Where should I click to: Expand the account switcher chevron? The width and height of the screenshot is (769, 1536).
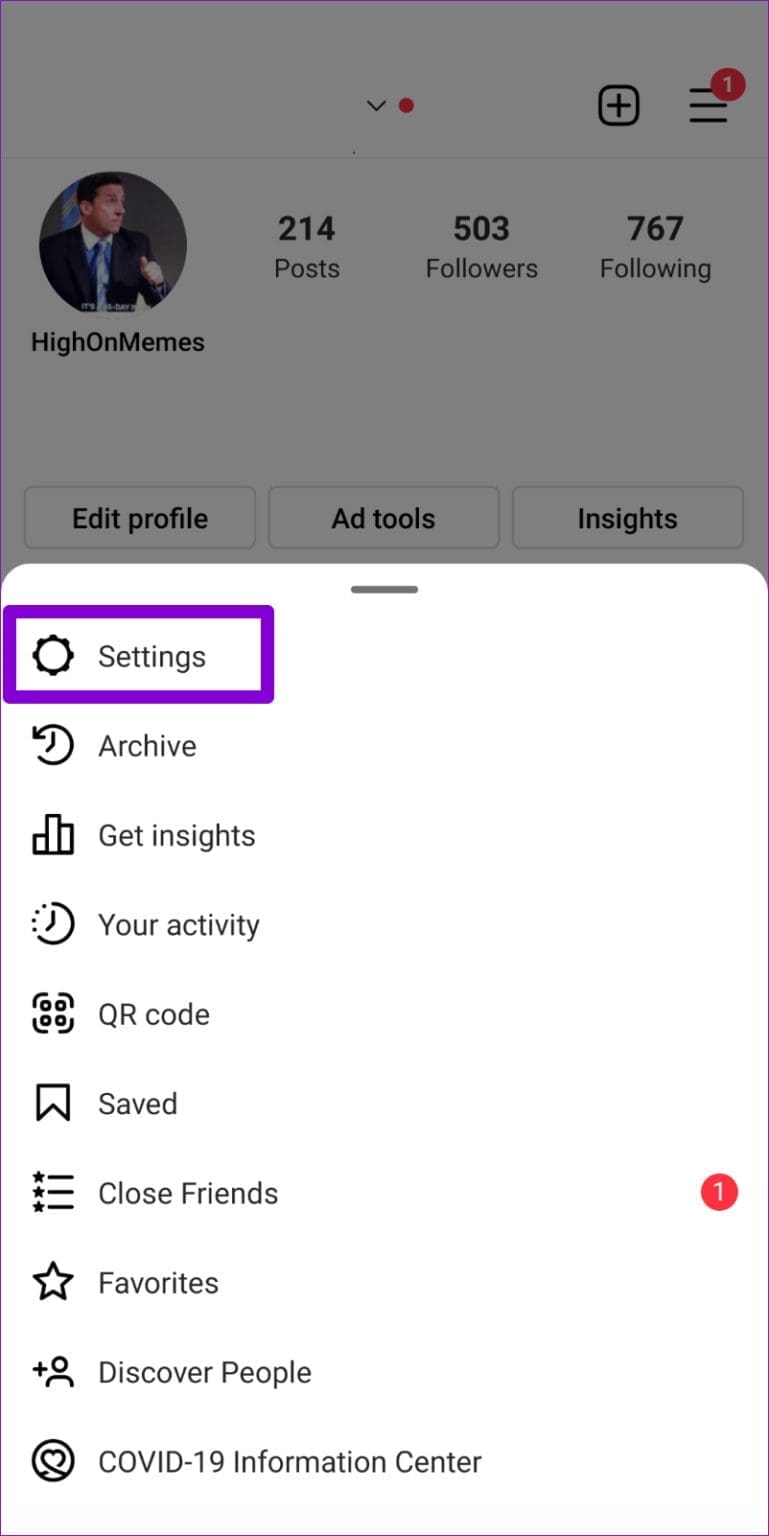point(375,106)
